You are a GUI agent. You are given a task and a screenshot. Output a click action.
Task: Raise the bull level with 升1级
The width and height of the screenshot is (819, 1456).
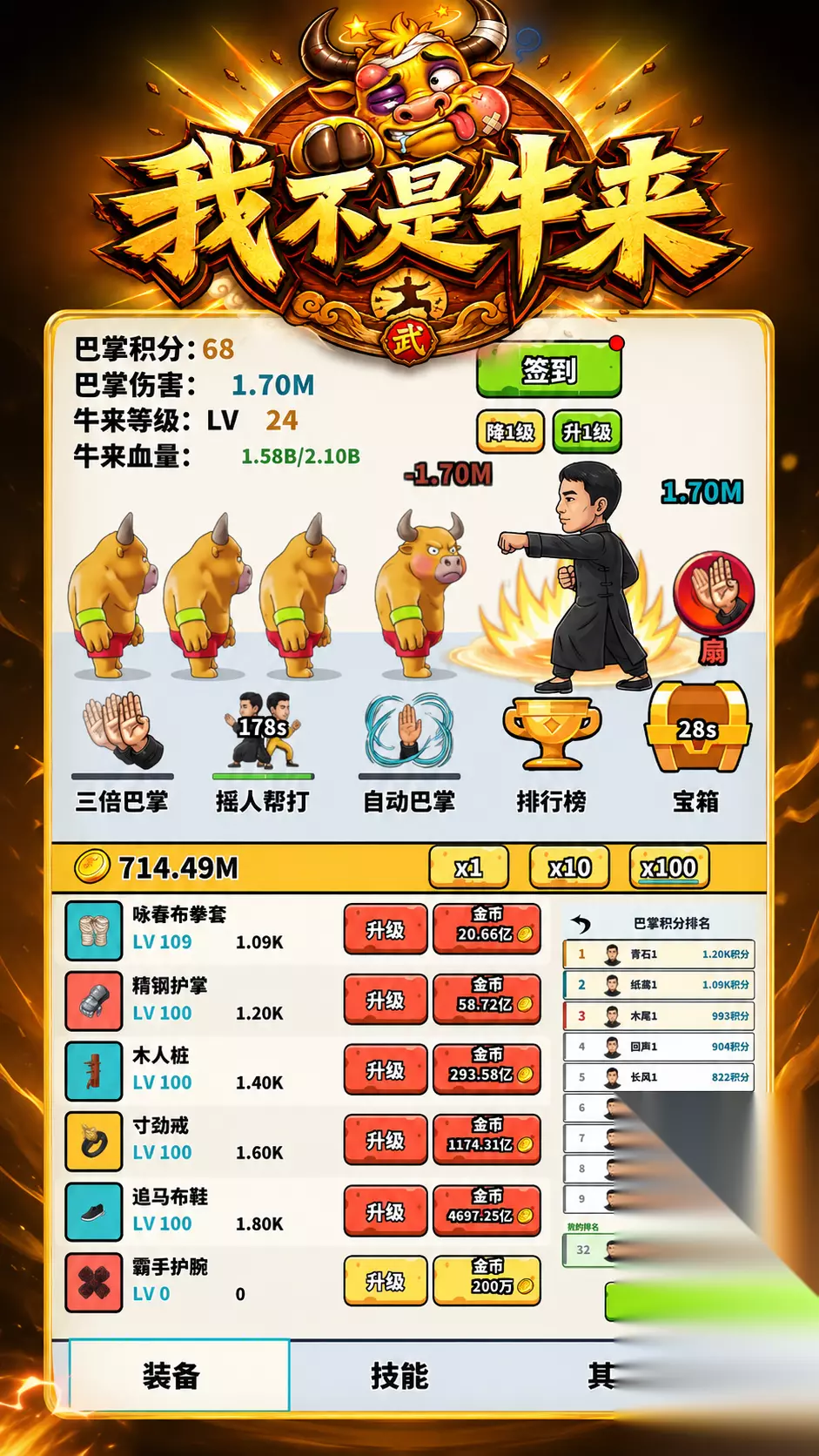click(x=587, y=432)
